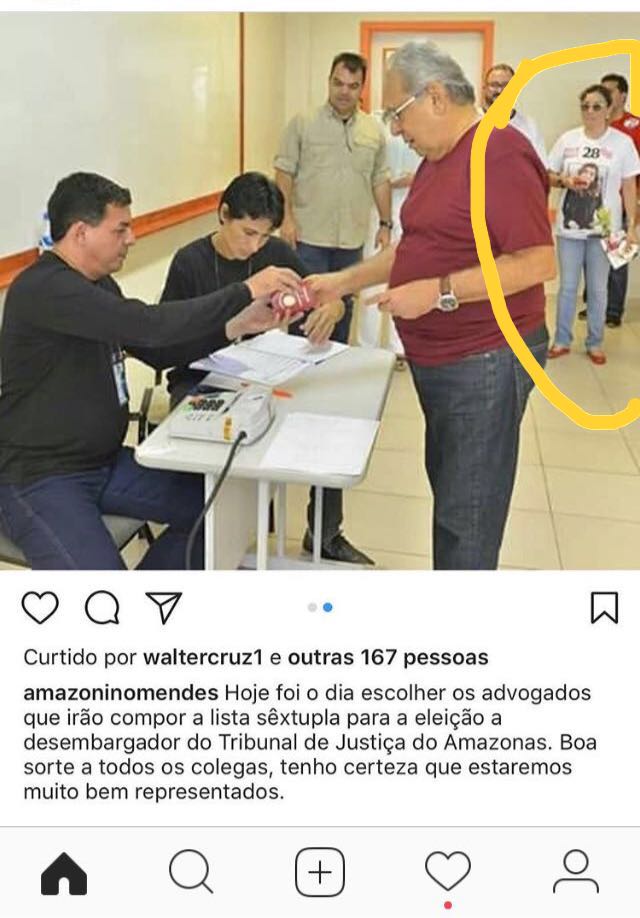
Task: Share this post via direct message
Action: [163, 607]
